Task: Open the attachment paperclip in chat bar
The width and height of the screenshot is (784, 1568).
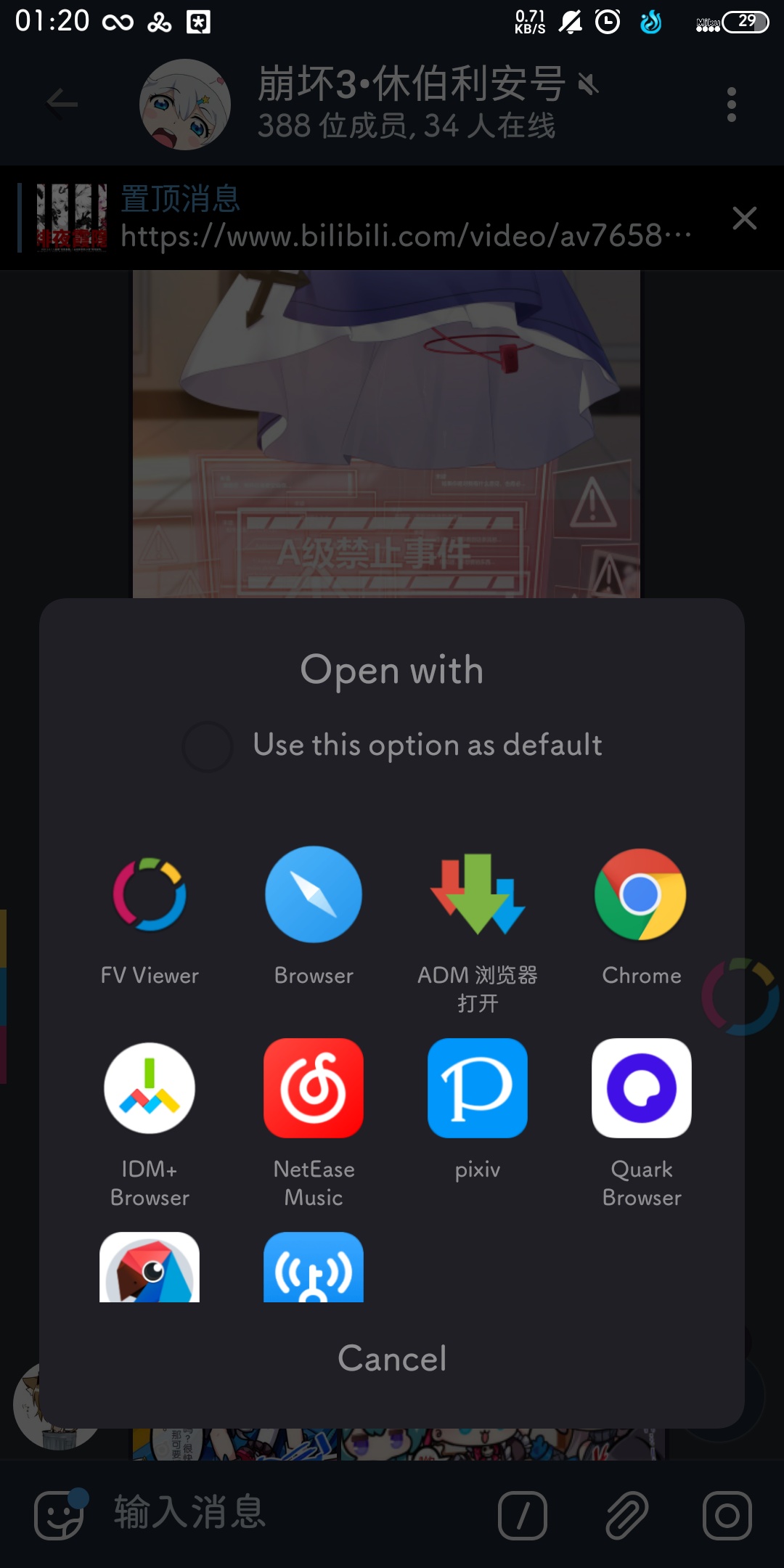Action: coord(626,1515)
